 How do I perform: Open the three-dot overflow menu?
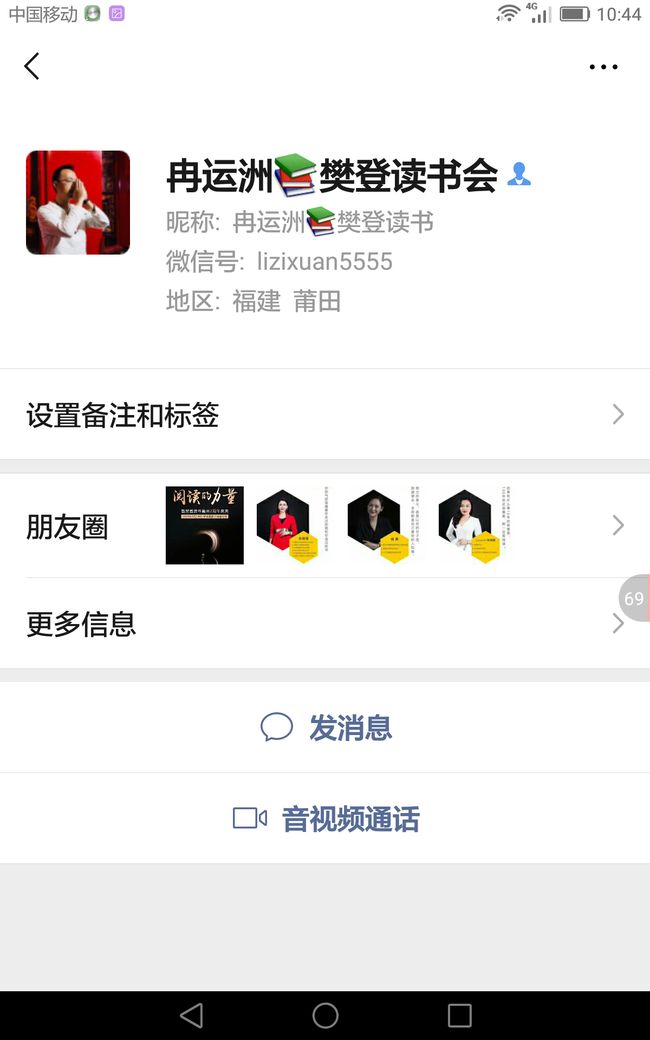tap(603, 67)
